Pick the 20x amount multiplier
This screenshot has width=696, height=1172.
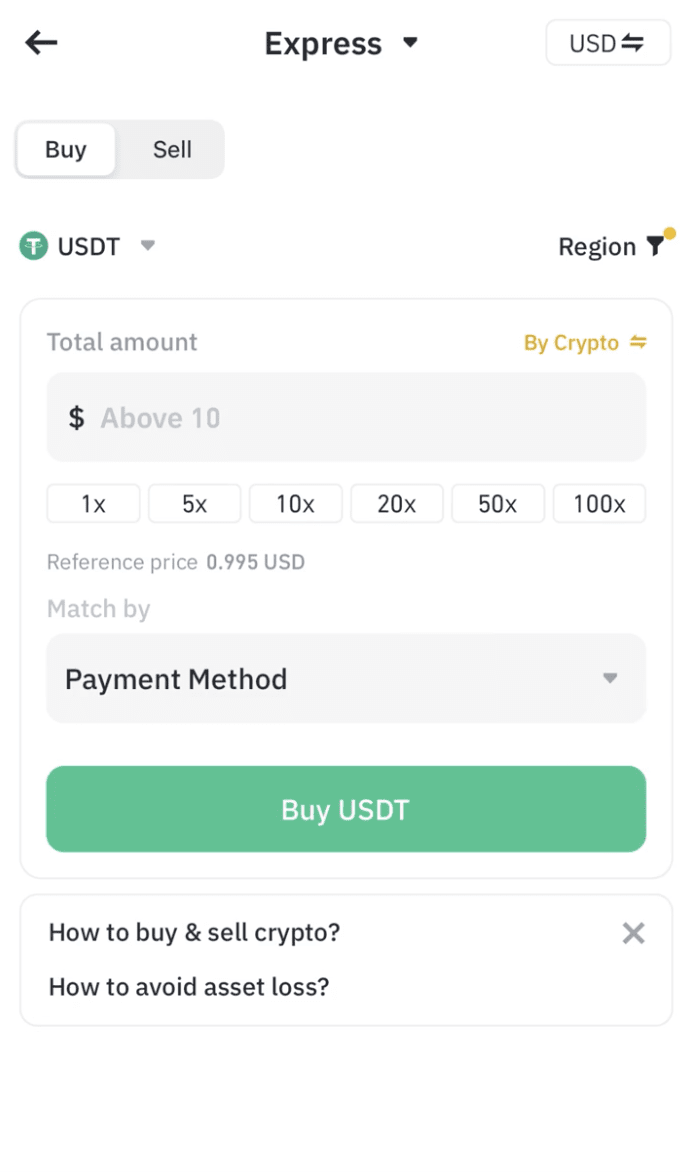396,504
